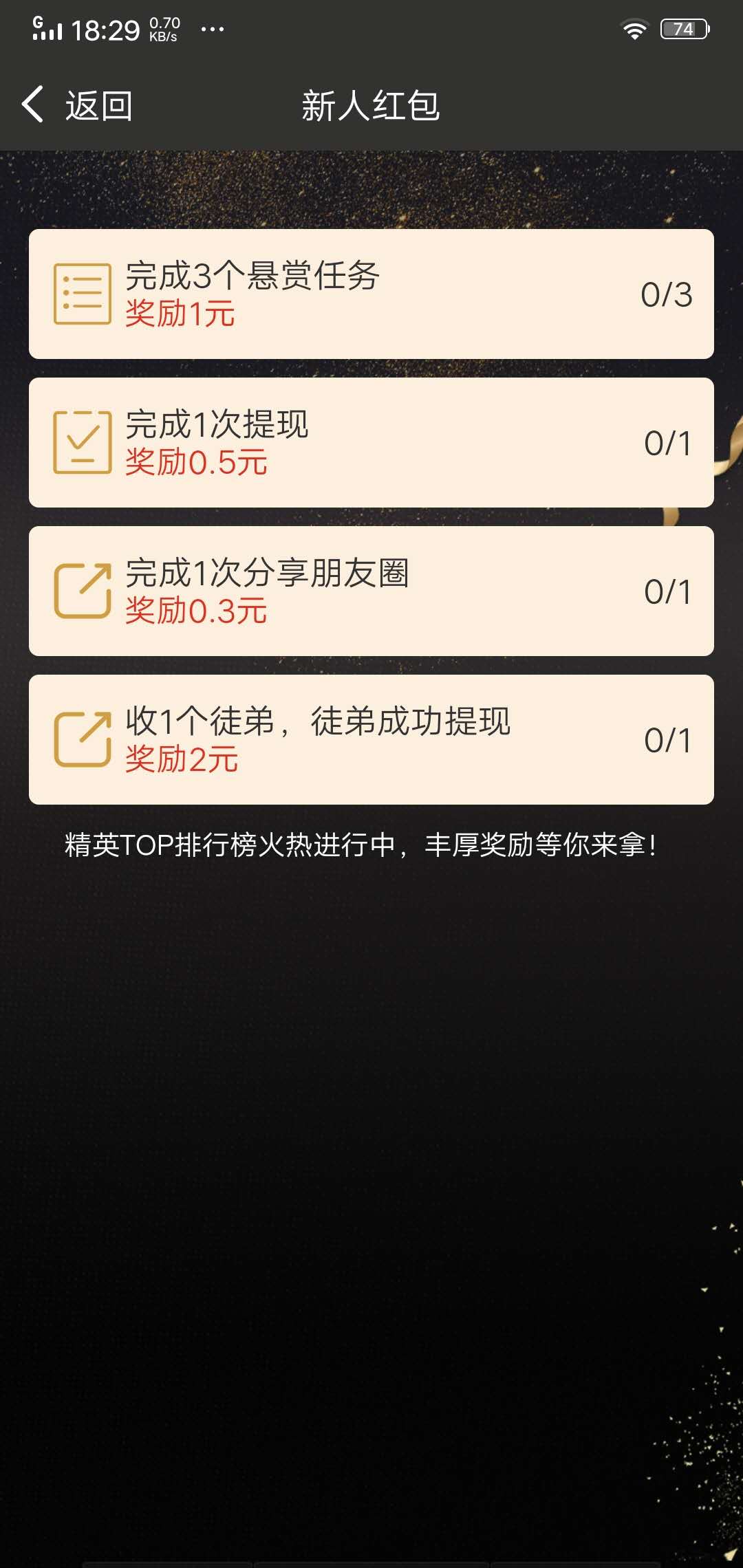
Task: Click the bounty task list icon
Action: (x=84, y=294)
